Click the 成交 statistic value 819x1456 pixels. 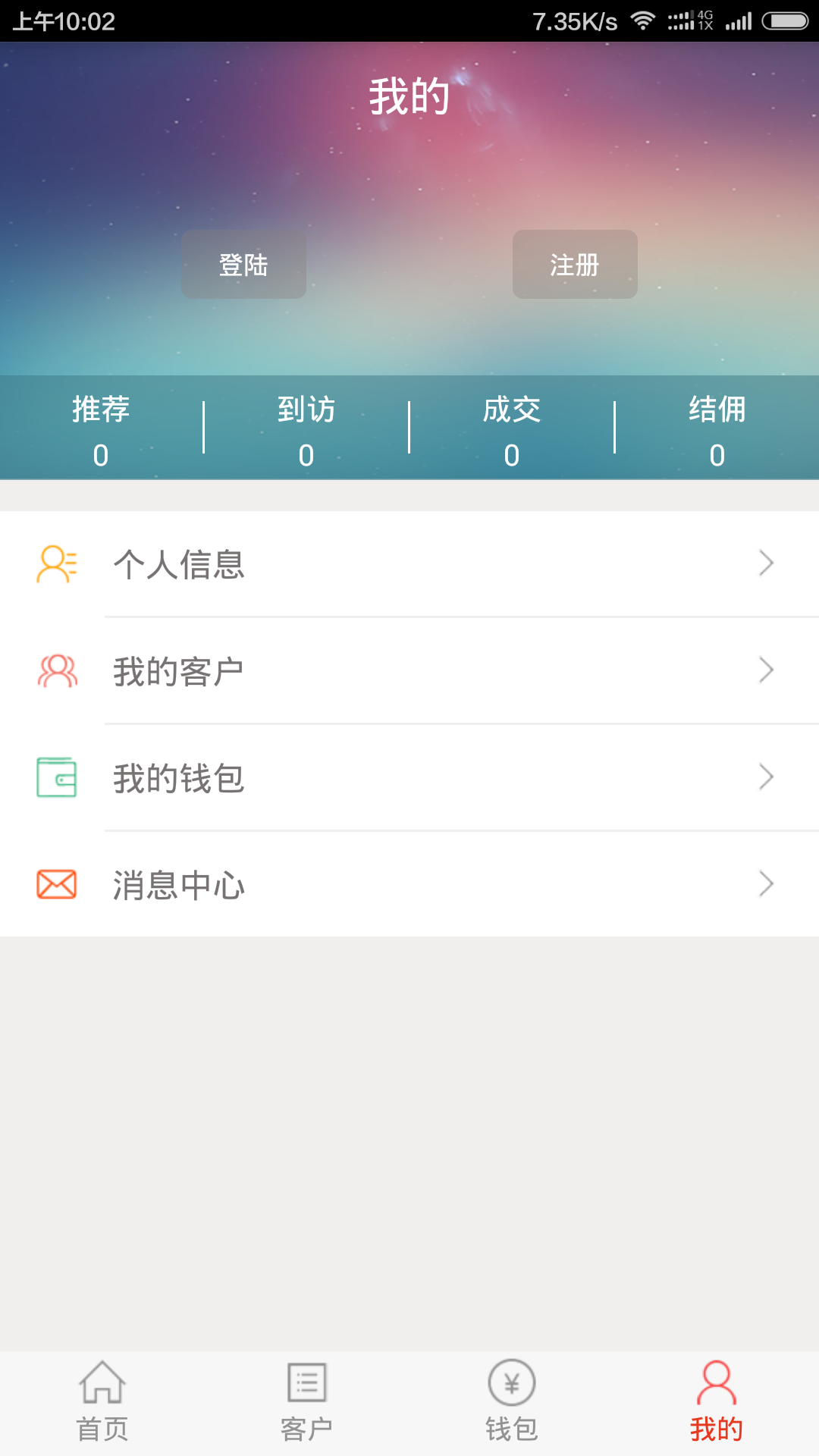pyautogui.click(x=511, y=454)
